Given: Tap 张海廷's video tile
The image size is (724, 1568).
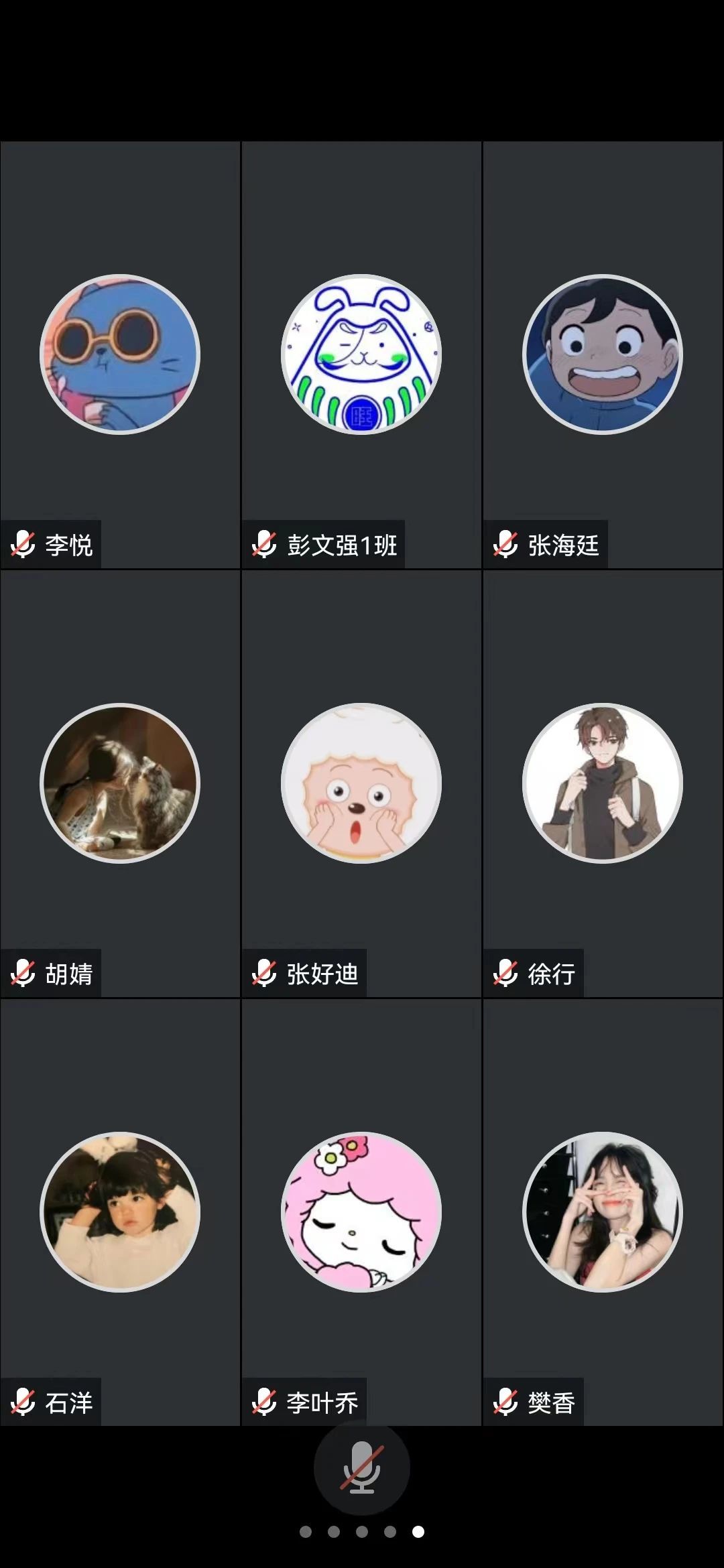Looking at the screenshot, I should coord(603,355).
